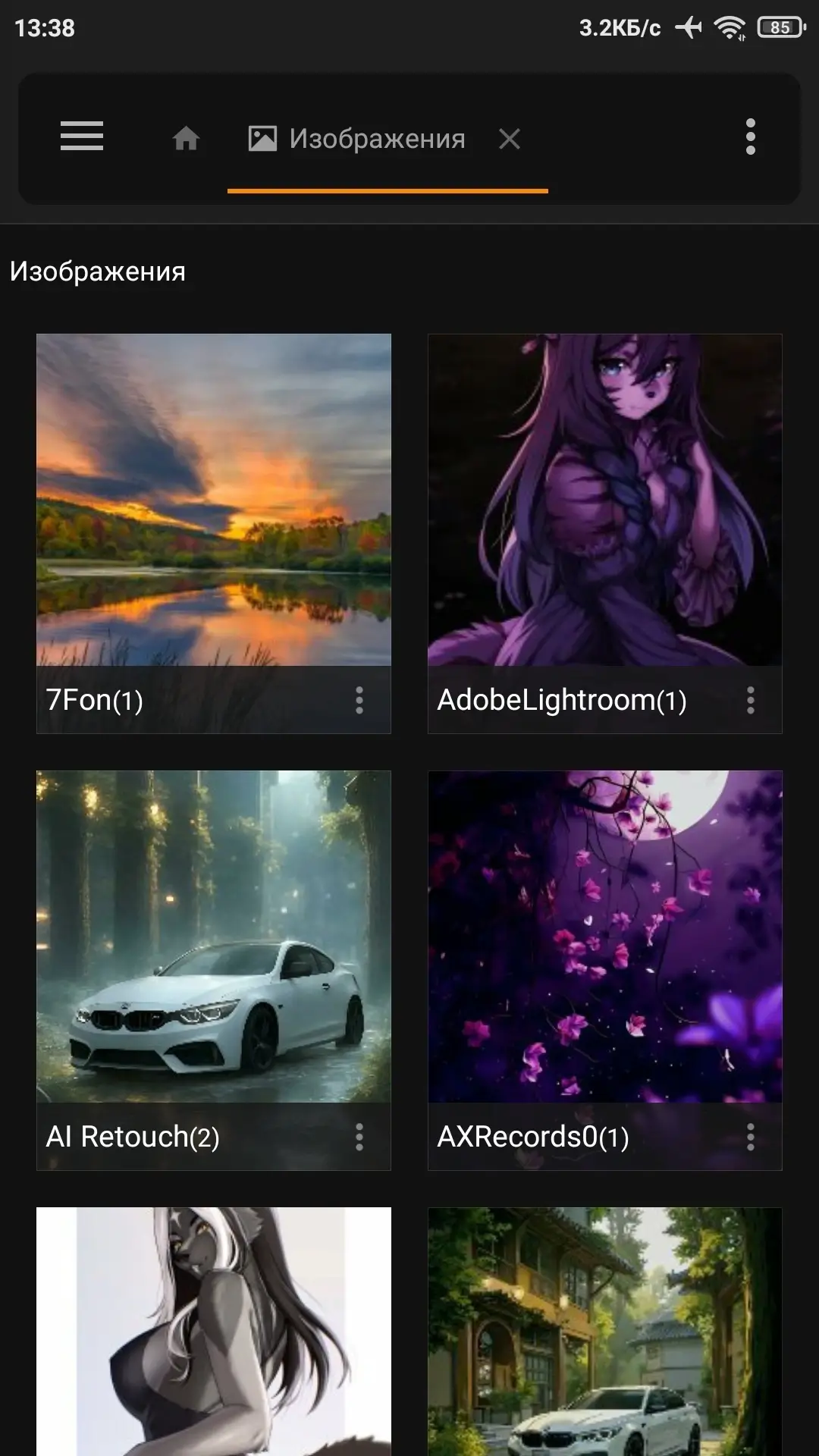
Task: Open the 7Fon folder
Action: [214, 500]
